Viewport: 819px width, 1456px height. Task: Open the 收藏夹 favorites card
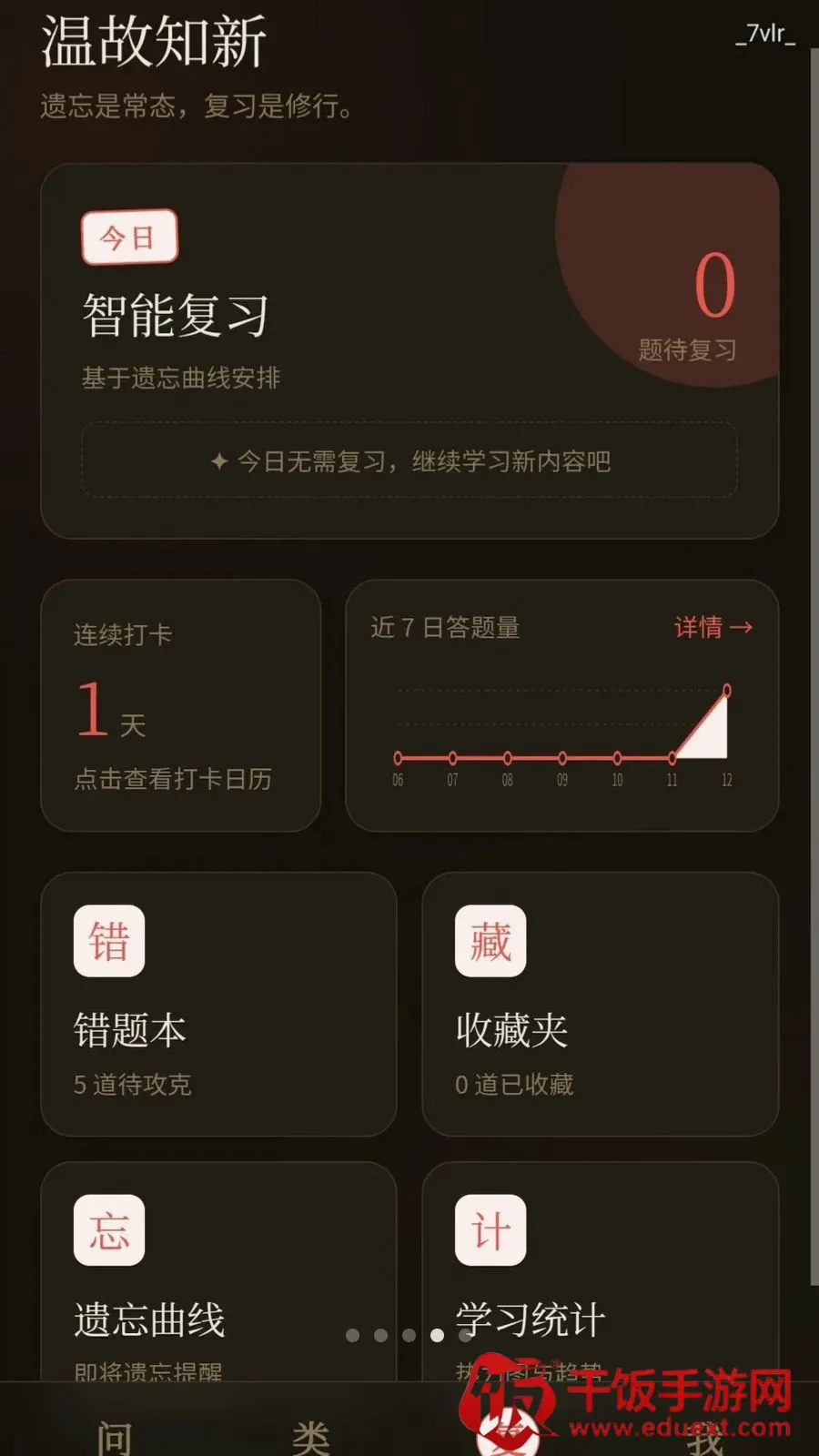pos(601,1004)
